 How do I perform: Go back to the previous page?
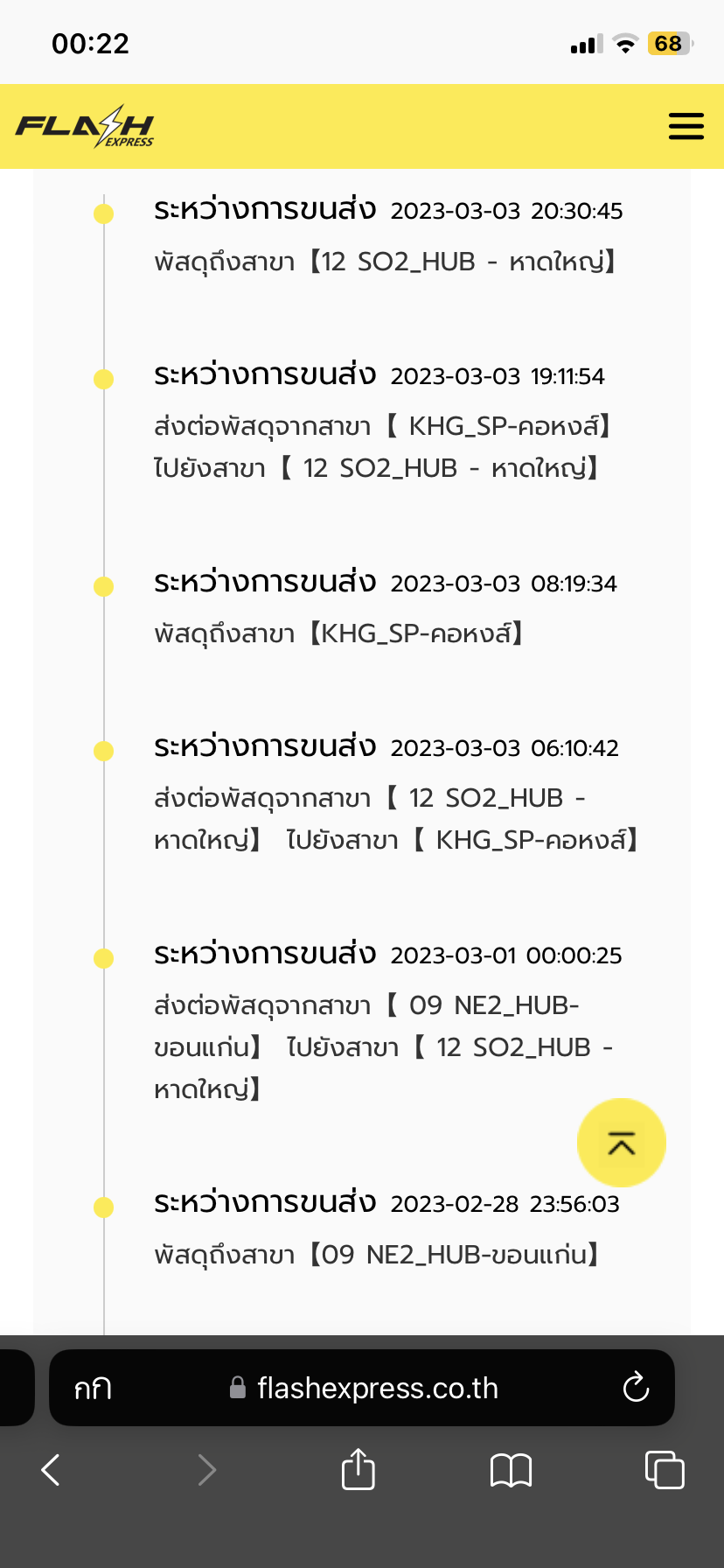tap(51, 1470)
